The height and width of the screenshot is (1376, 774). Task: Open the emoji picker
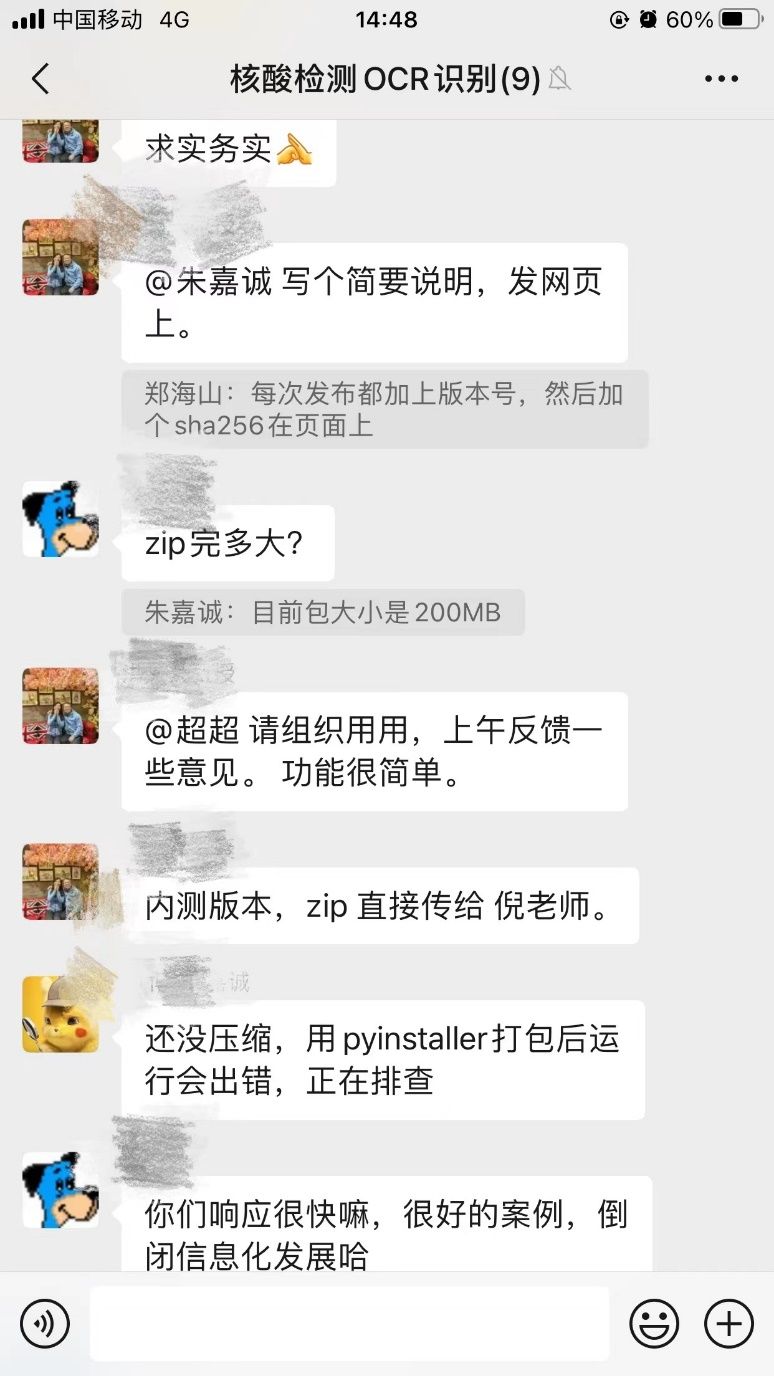click(654, 1324)
